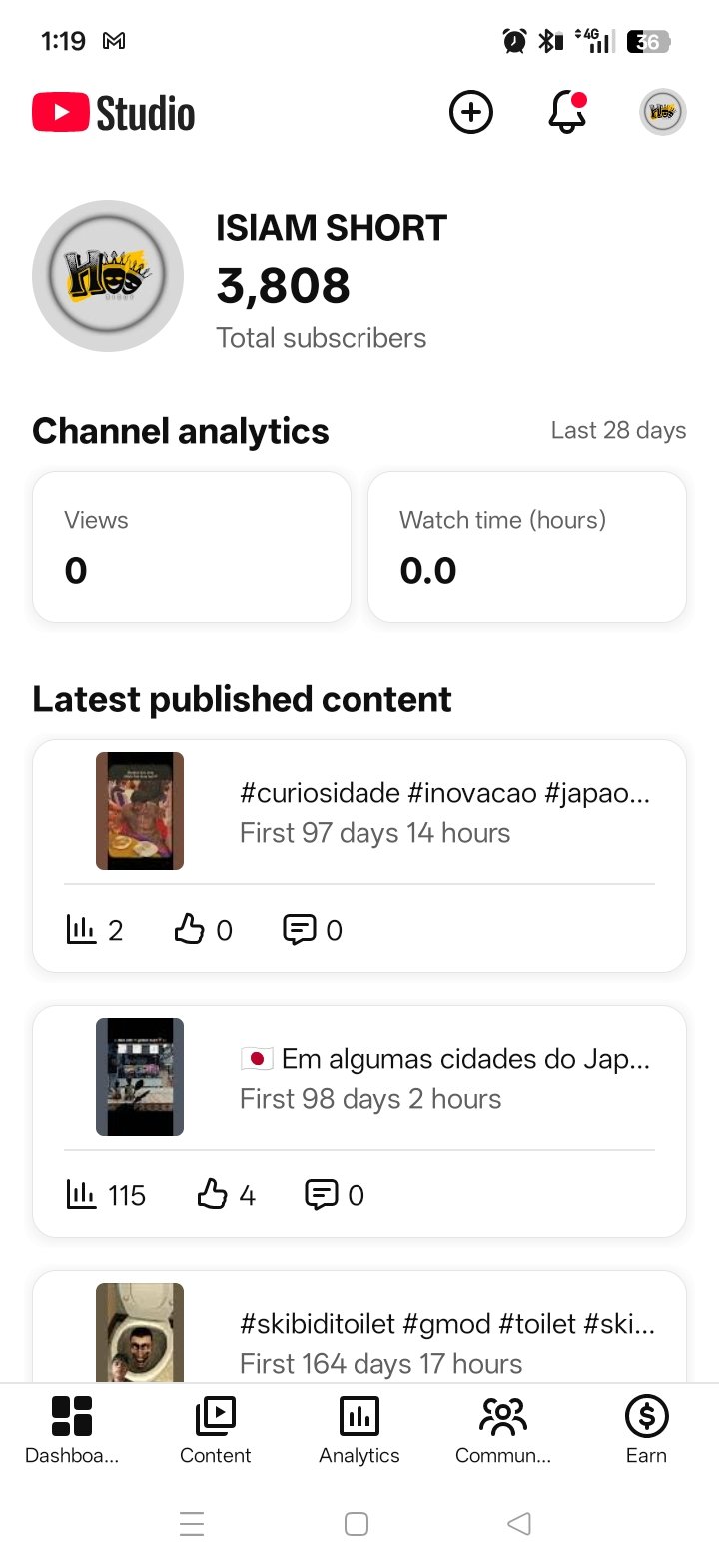Select the Dashboard tab
Viewport: 719px width, 1568px height.
pos(72,1430)
